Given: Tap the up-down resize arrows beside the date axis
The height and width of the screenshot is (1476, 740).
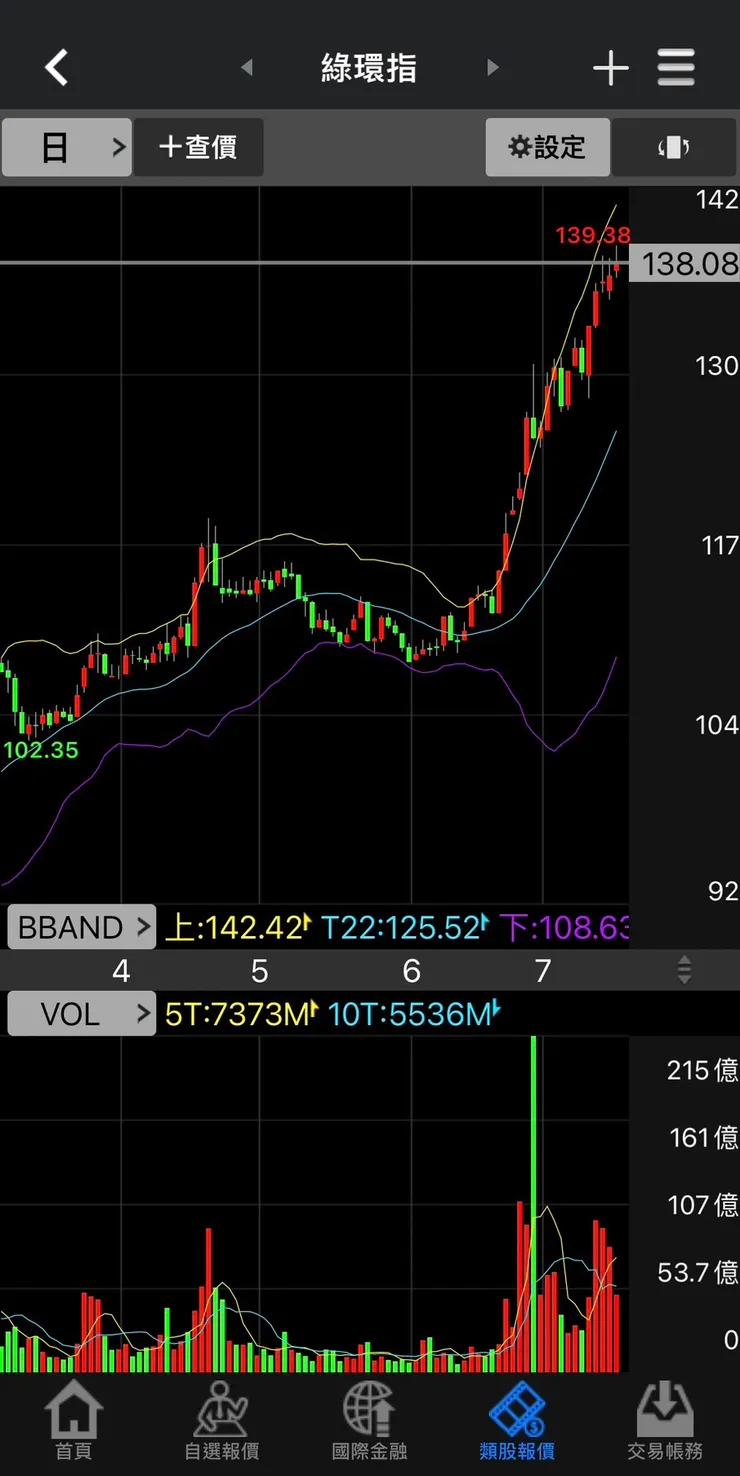Looking at the screenshot, I should tap(684, 970).
